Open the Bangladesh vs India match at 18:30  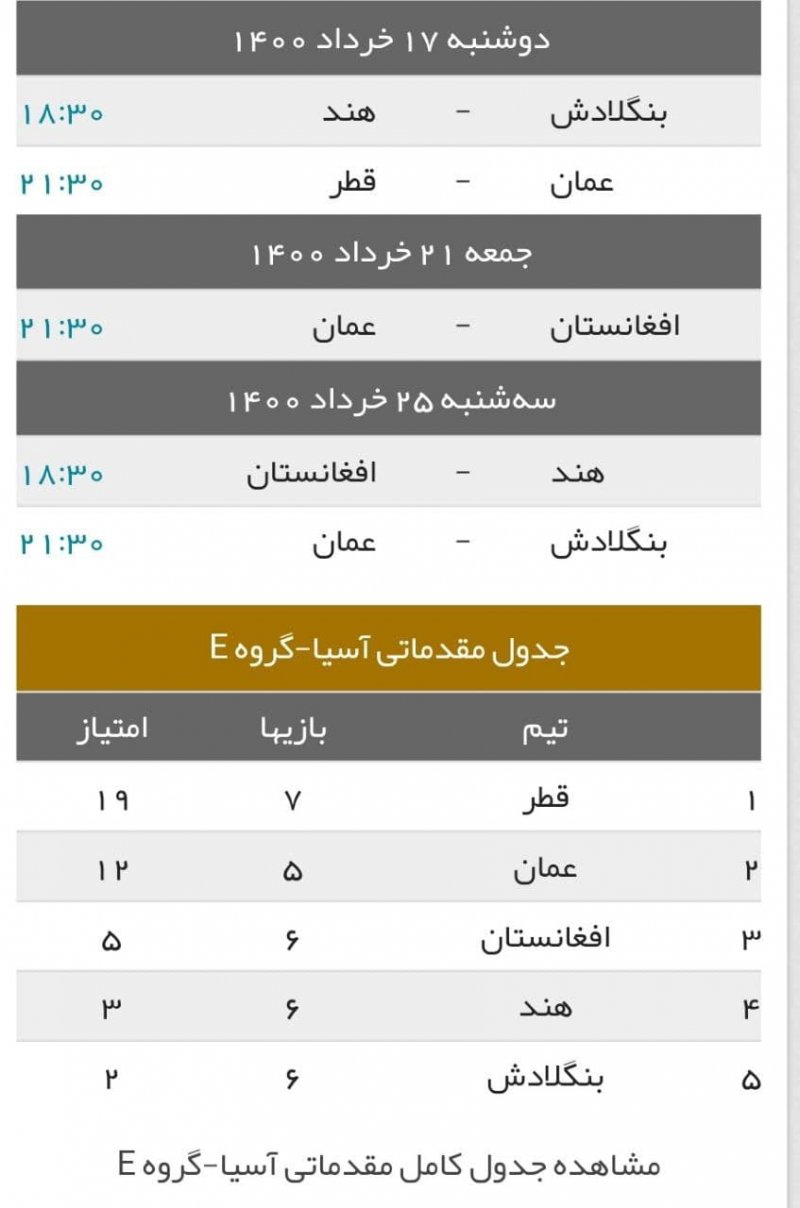tap(388, 112)
